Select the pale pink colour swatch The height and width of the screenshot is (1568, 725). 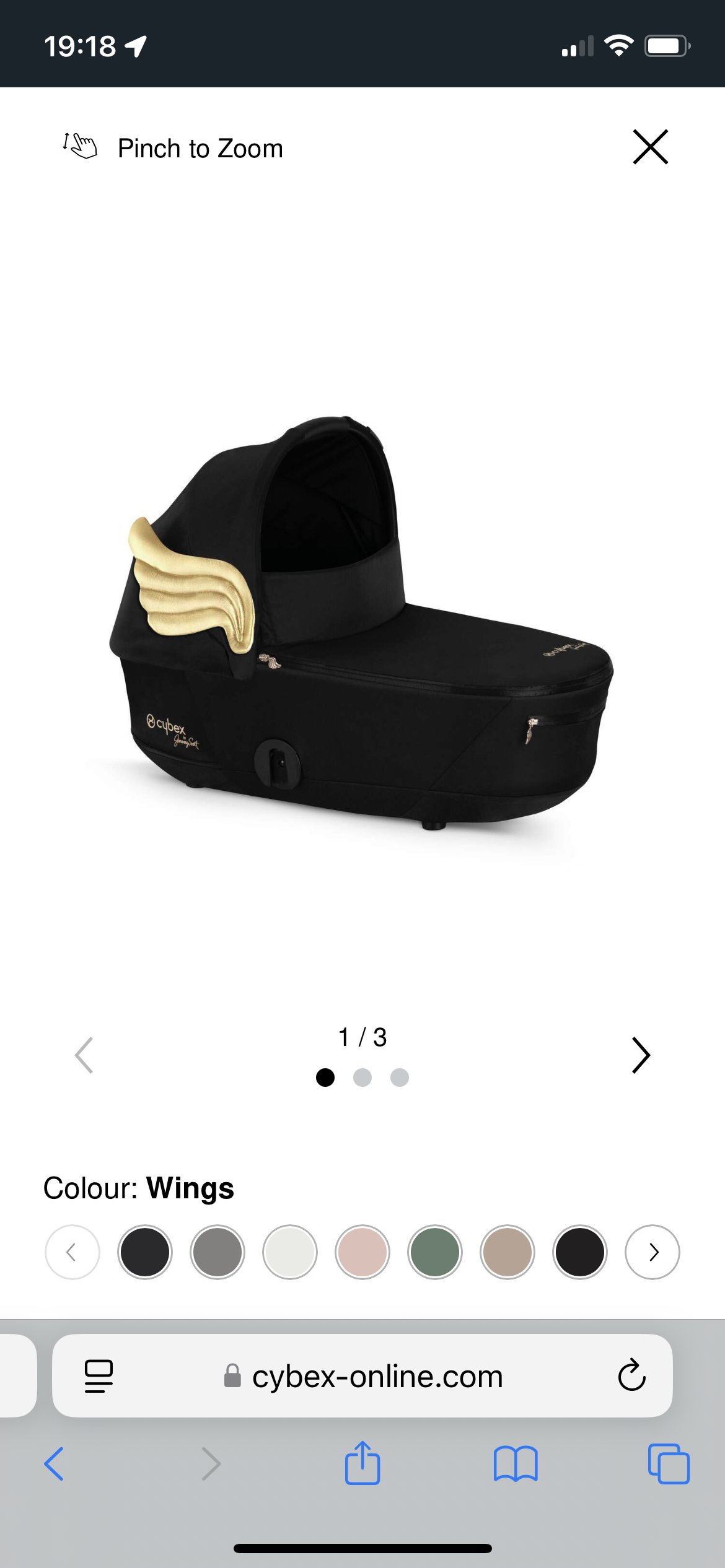[362, 1252]
